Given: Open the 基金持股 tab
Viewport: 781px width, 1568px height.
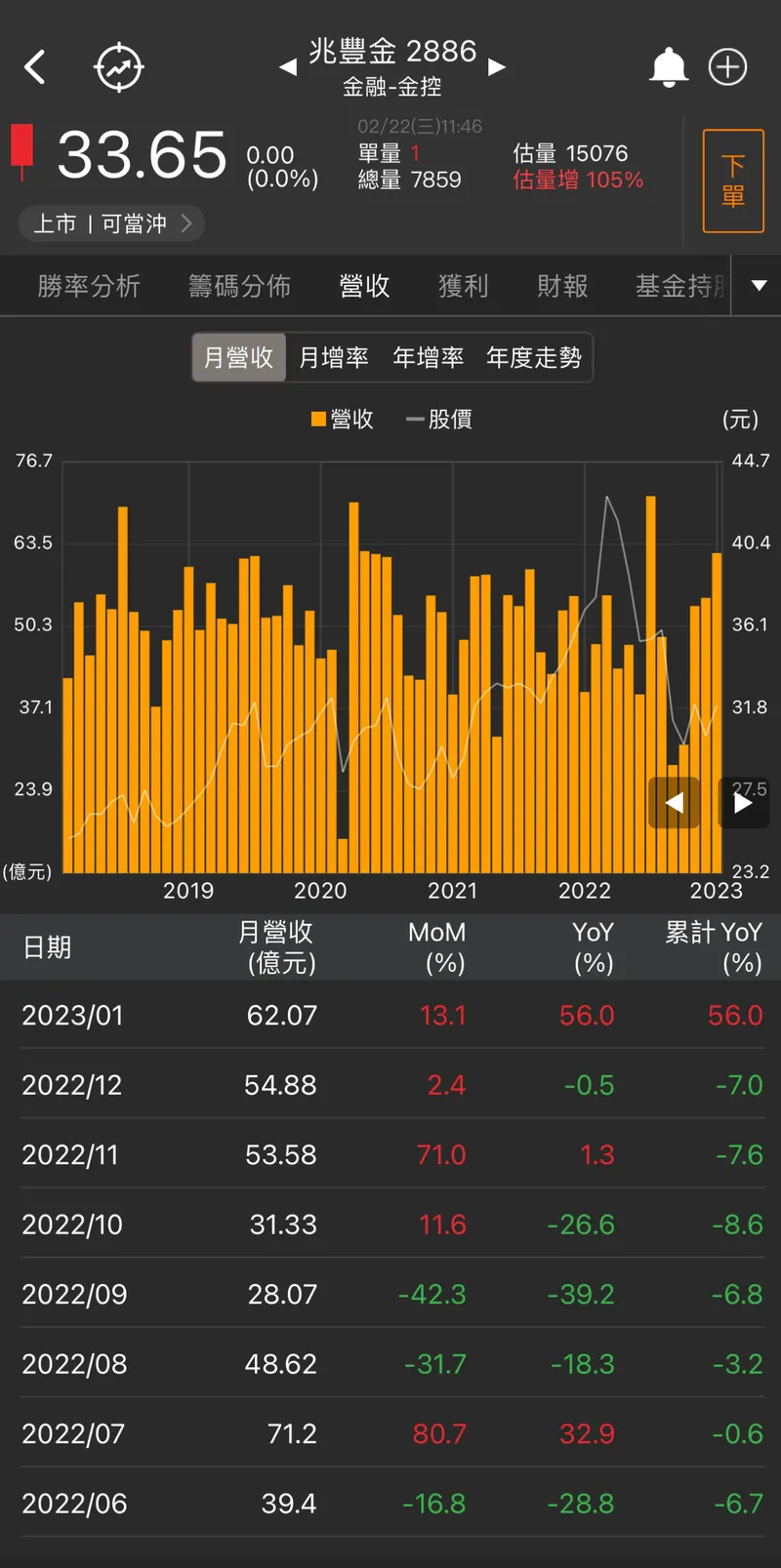Looking at the screenshot, I should (x=679, y=286).
